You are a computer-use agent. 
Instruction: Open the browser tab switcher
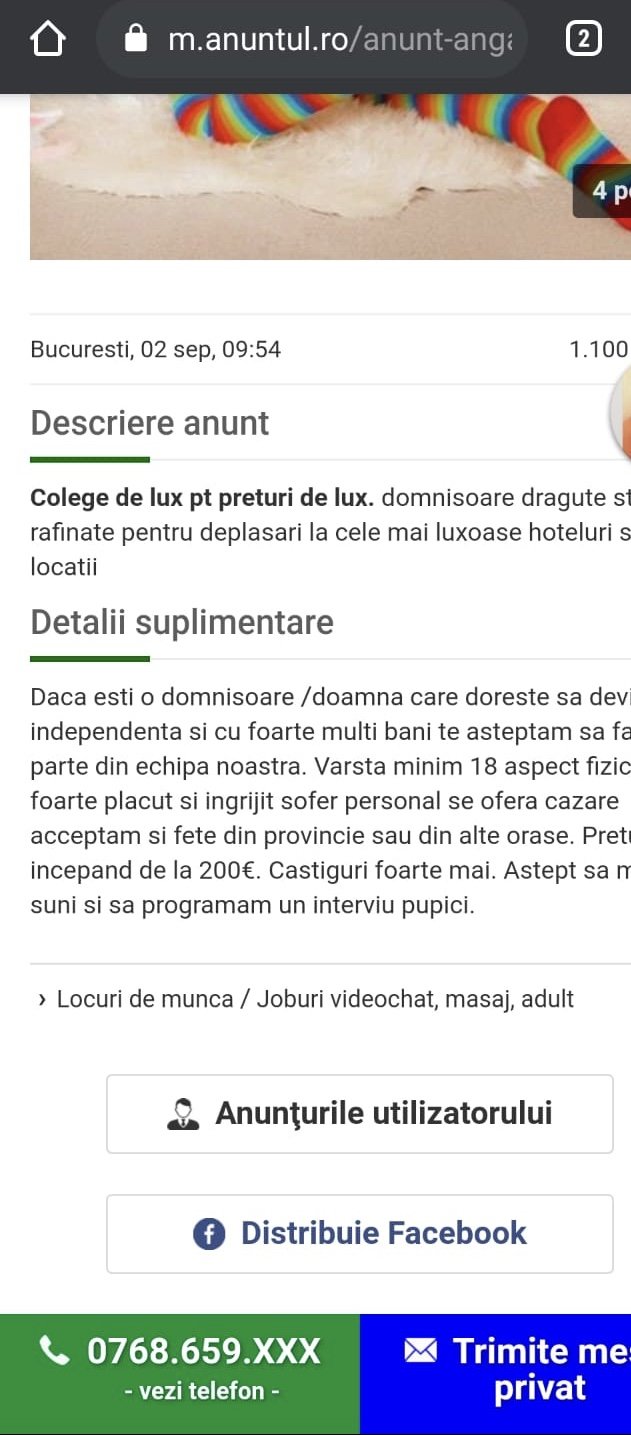[x=583, y=40]
